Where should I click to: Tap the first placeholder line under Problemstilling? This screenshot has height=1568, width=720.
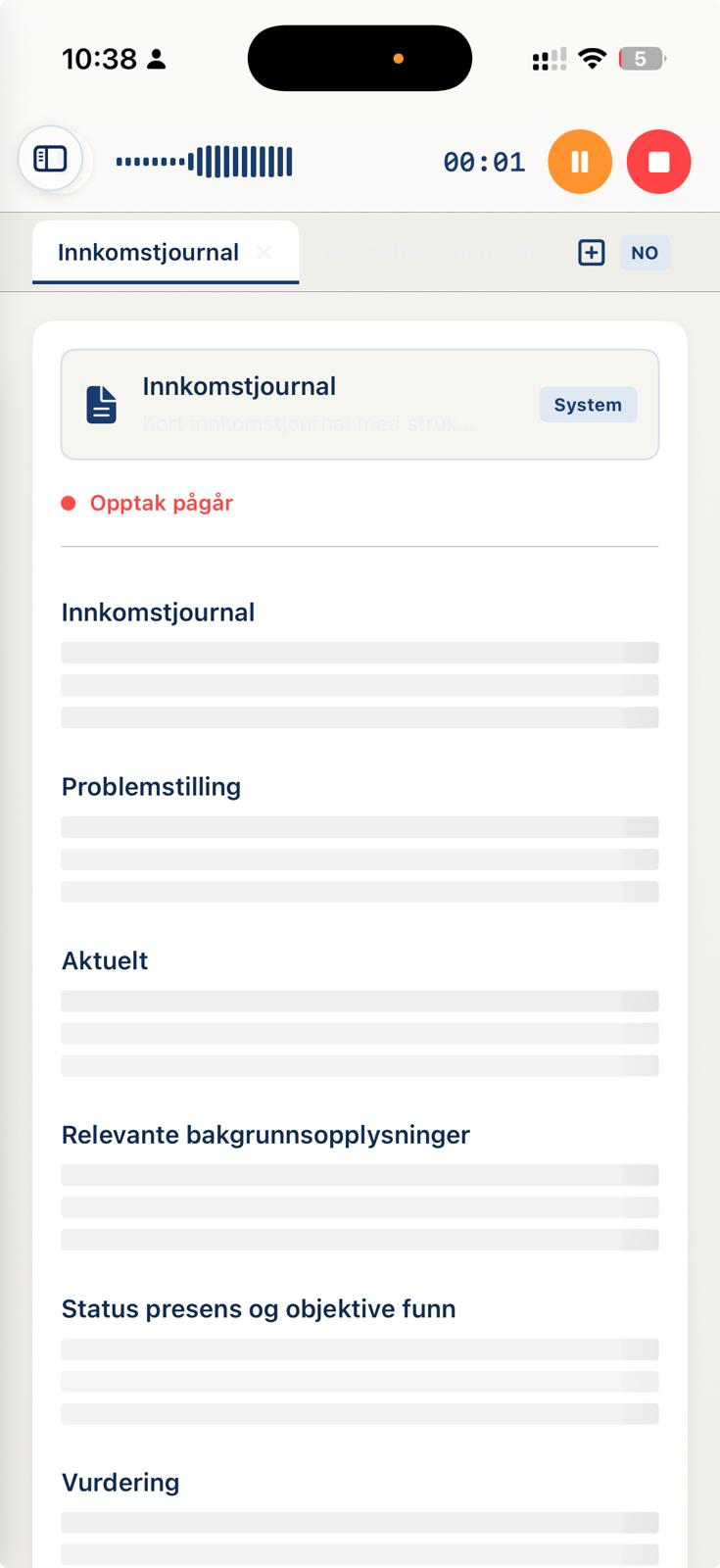360,826
